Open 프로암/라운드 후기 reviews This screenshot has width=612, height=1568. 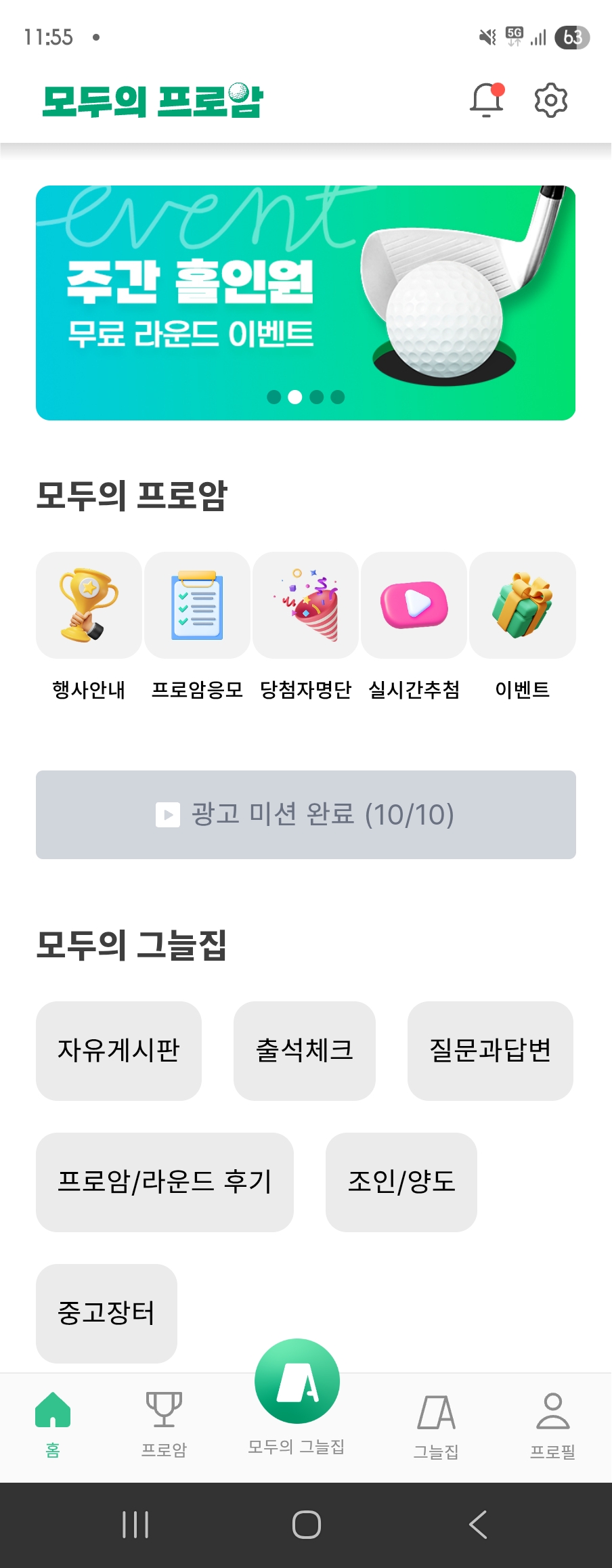(x=165, y=1182)
